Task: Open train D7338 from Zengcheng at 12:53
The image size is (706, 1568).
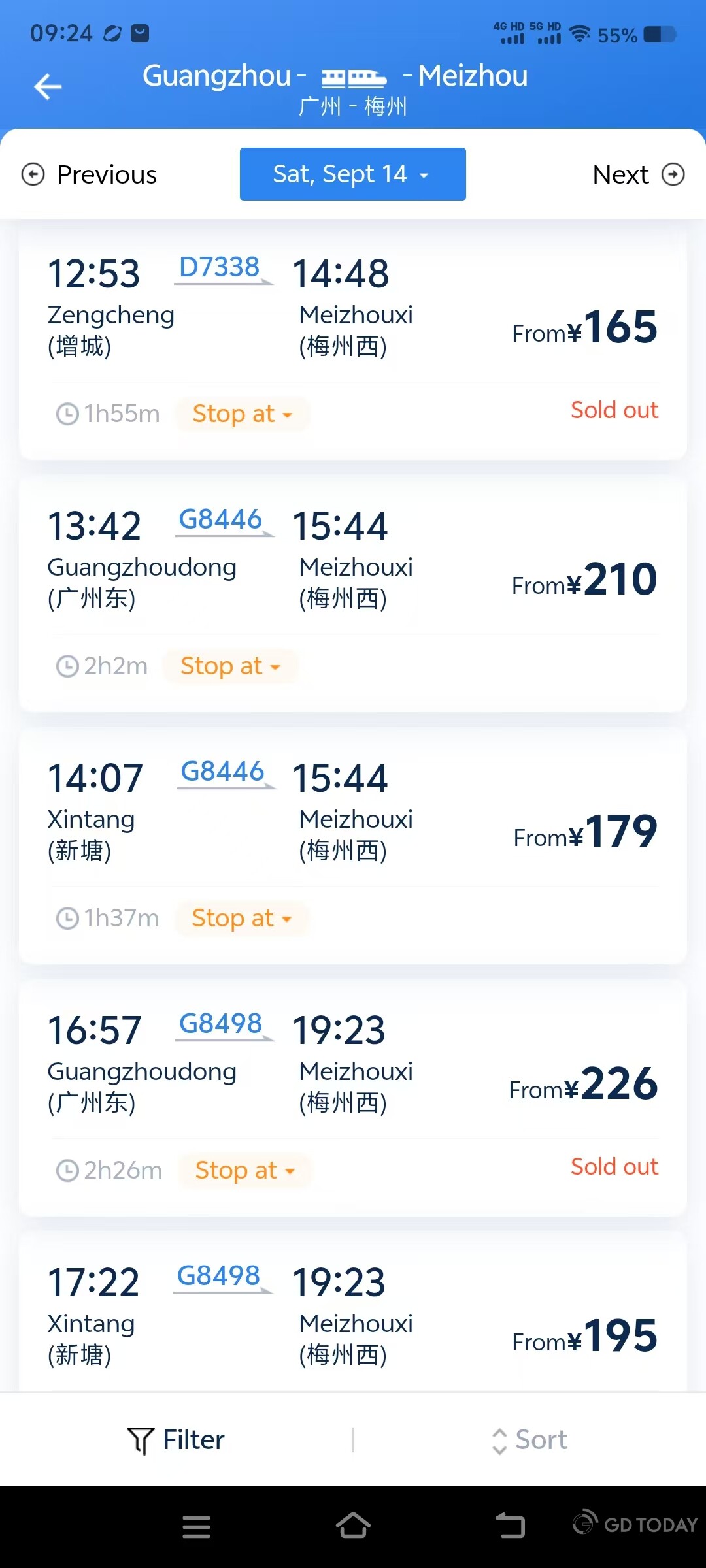Action: [353, 340]
